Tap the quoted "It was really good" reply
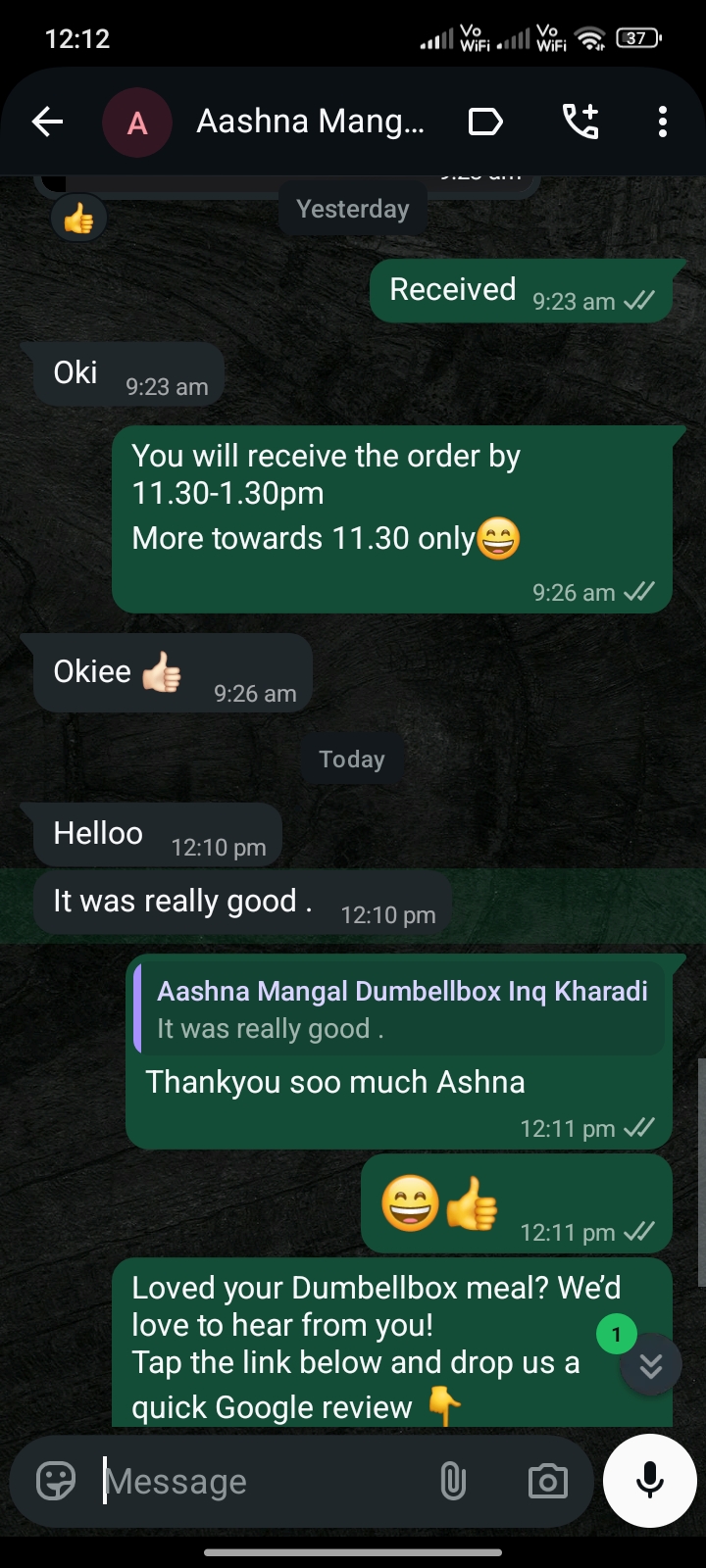 point(399,1009)
